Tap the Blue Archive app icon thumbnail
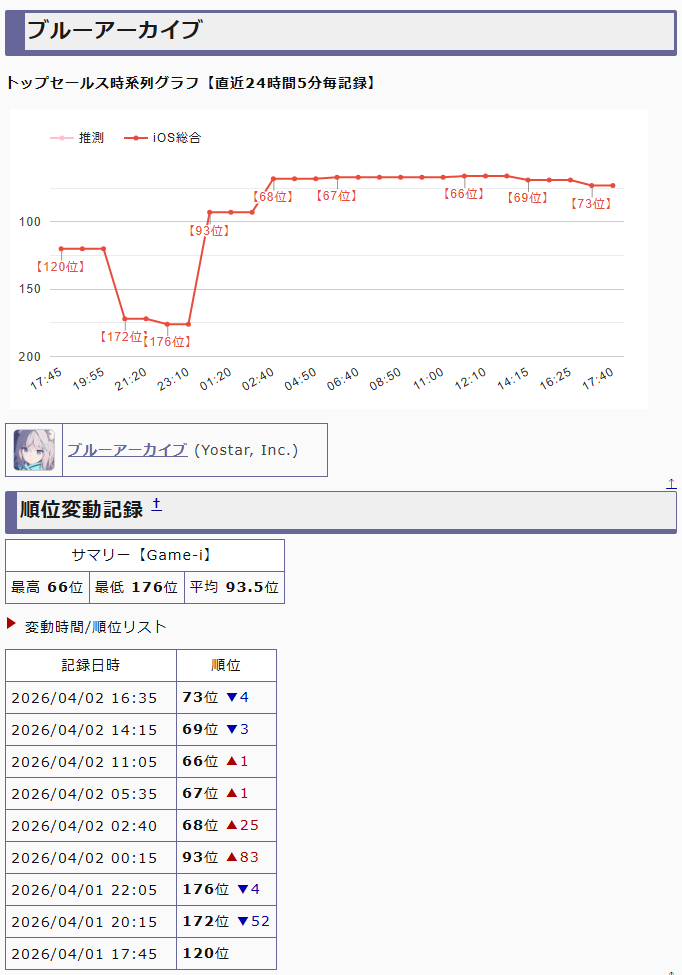This screenshot has width=682, height=975. tap(34, 450)
